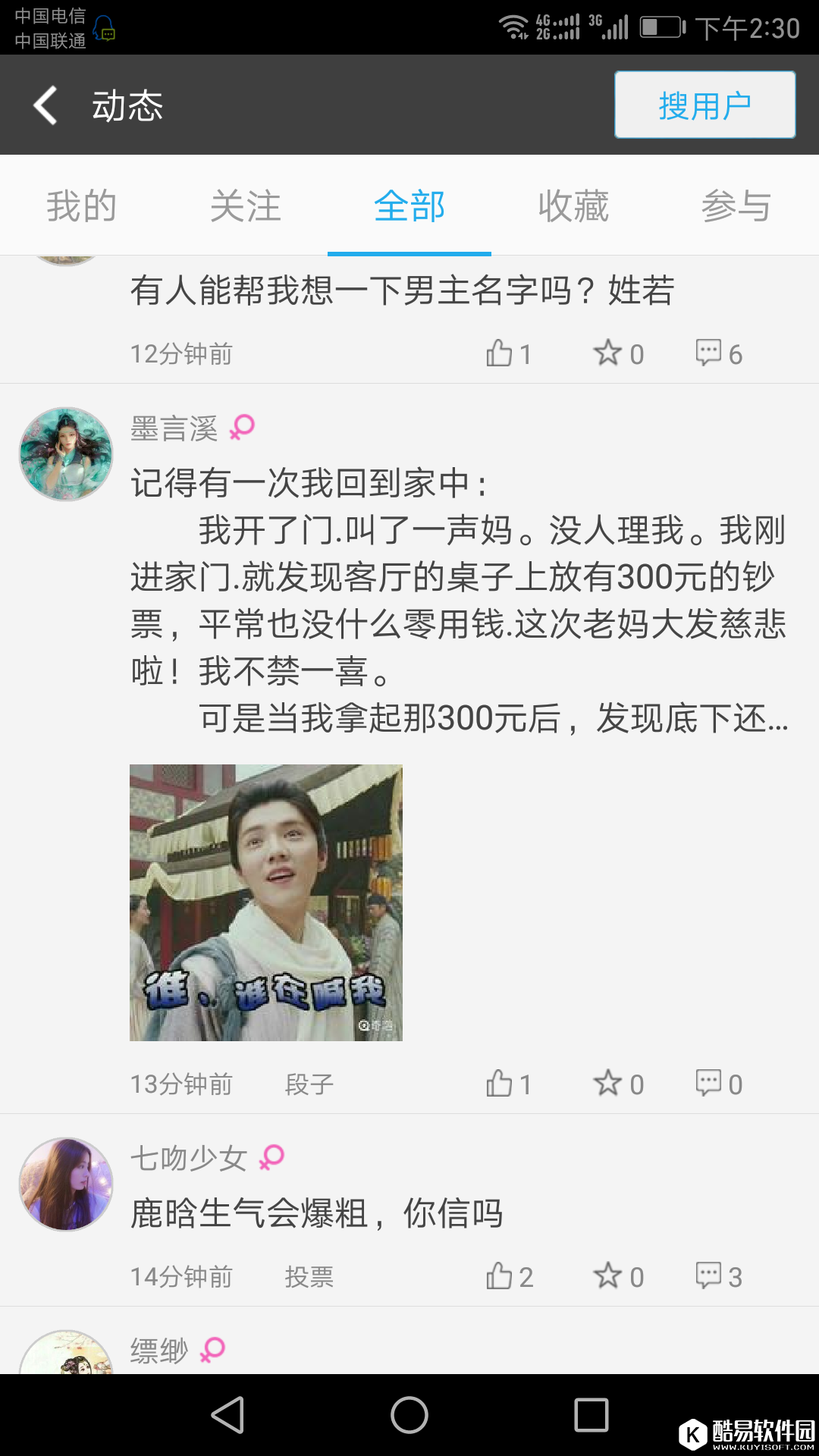This screenshot has height=1456, width=819.
Task: Like 七吻少女's 投票 post
Action: (508, 1276)
